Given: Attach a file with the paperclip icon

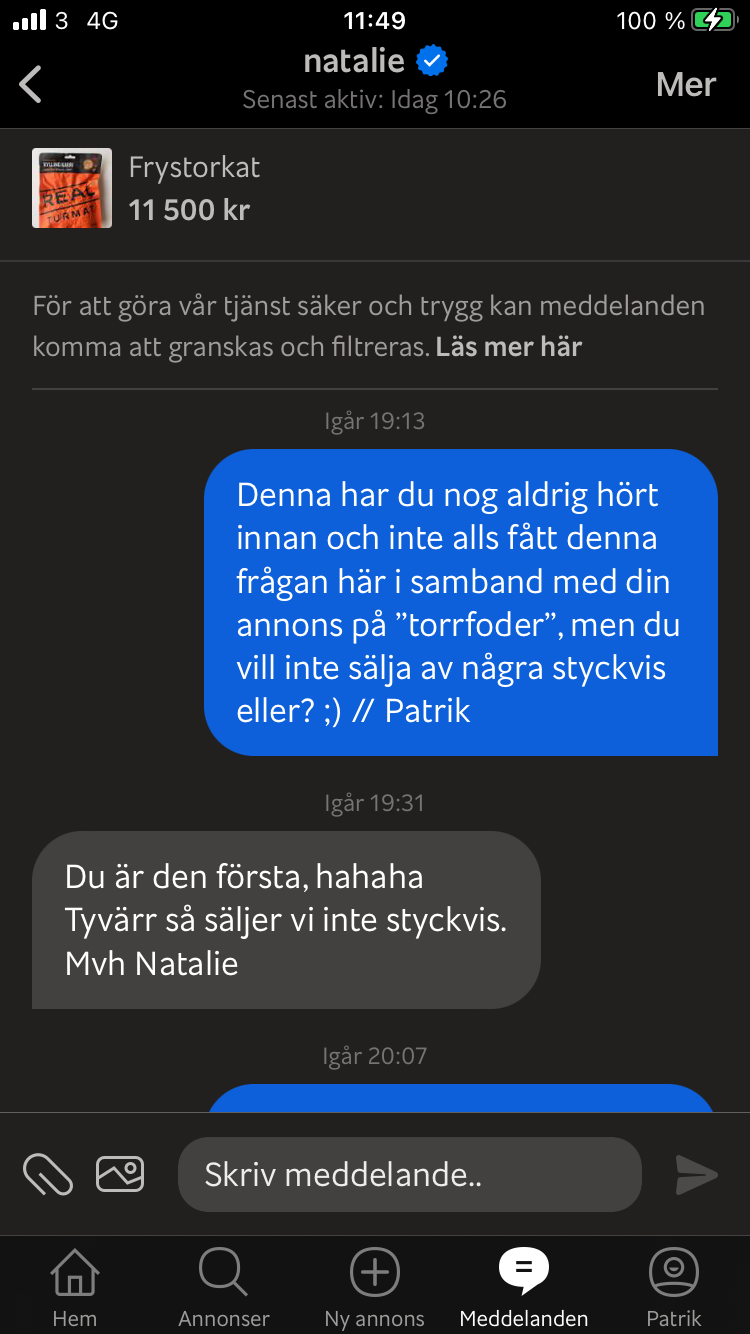Looking at the screenshot, I should click(48, 1174).
